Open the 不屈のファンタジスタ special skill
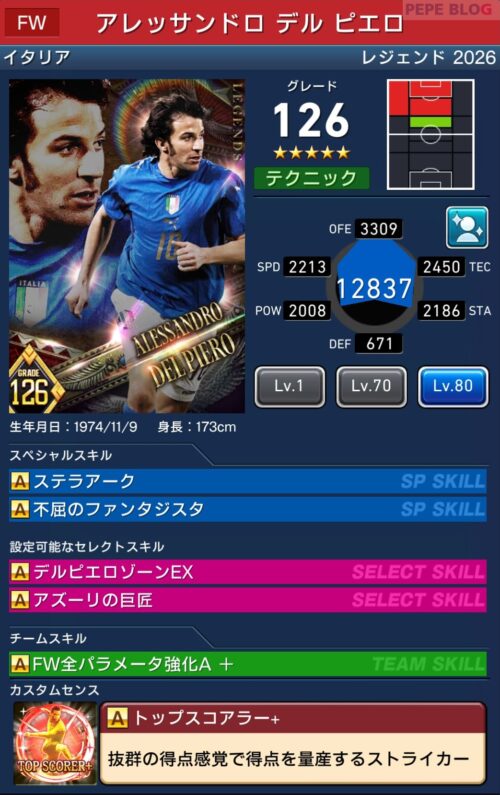Viewport: 500px width, 795px height. point(248,509)
